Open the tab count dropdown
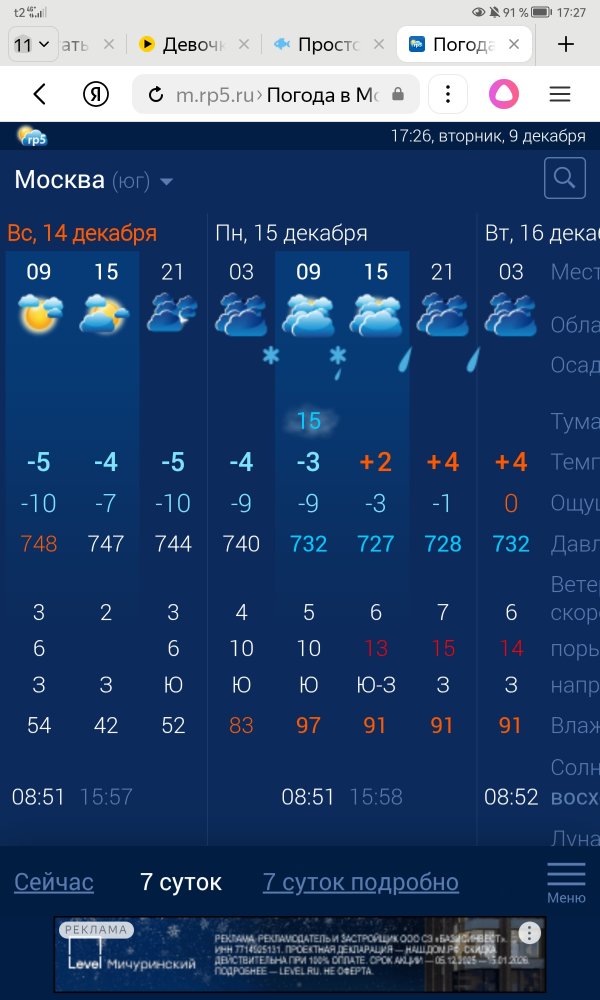This screenshot has height=1000, width=600. (31, 45)
